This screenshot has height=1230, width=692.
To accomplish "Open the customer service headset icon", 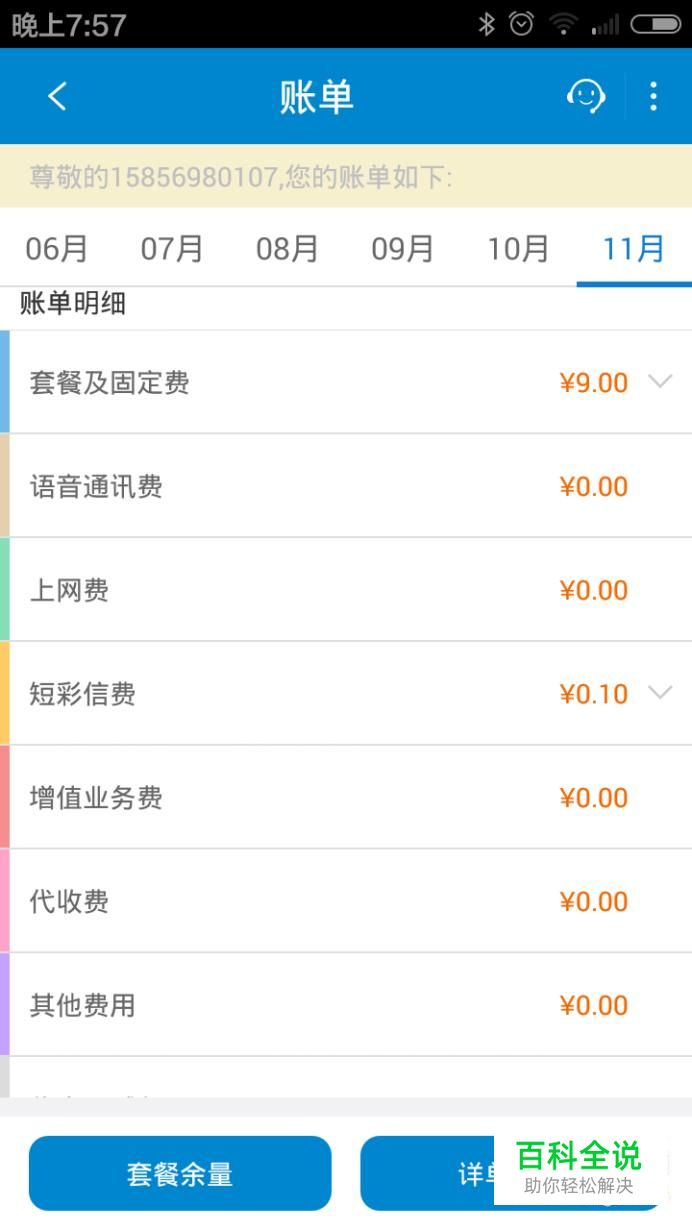I will (585, 97).
